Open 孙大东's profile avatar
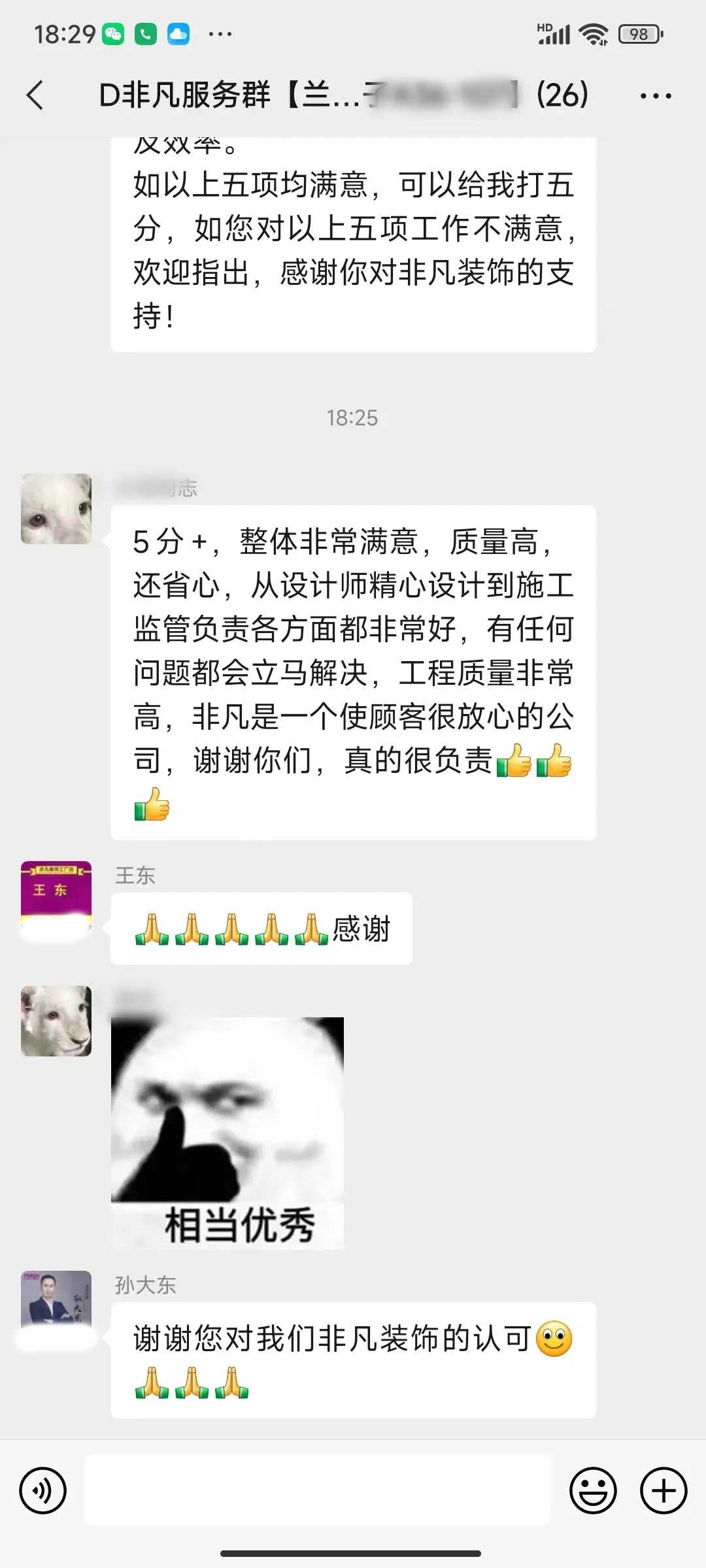 (x=56, y=1304)
